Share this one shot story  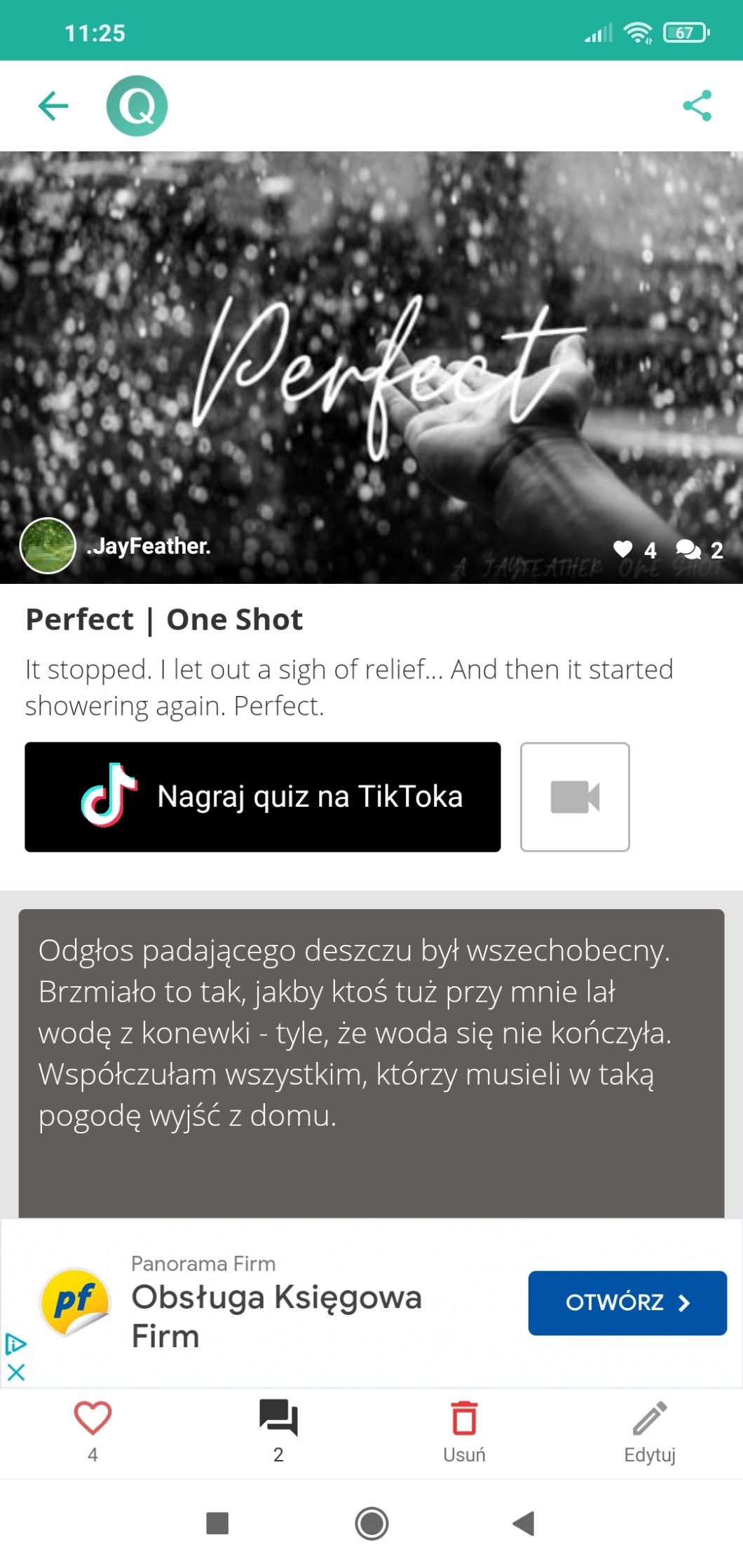point(697,106)
